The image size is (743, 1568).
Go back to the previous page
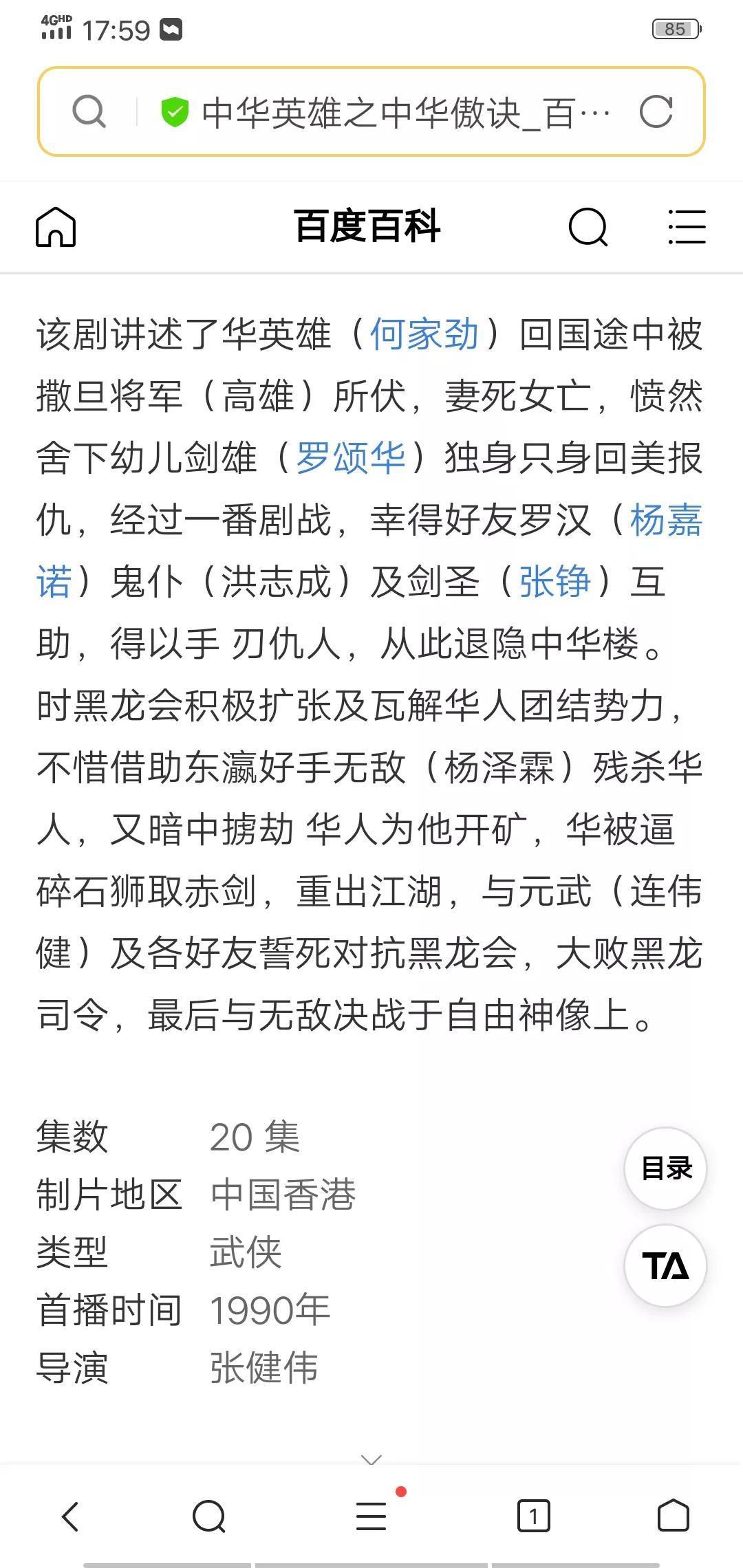click(x=70, y=1516)
